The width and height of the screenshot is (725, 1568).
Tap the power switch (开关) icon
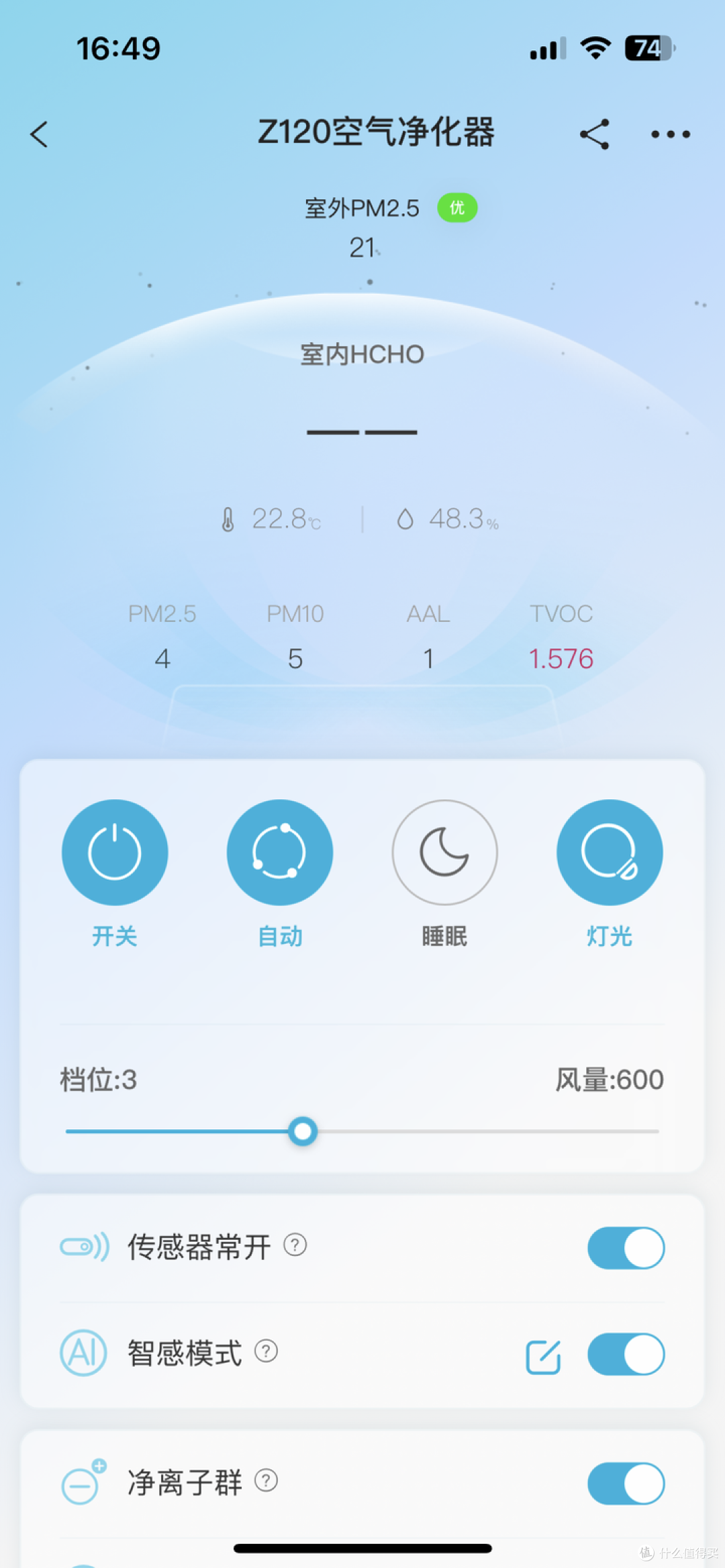click(x=114, y=851)
